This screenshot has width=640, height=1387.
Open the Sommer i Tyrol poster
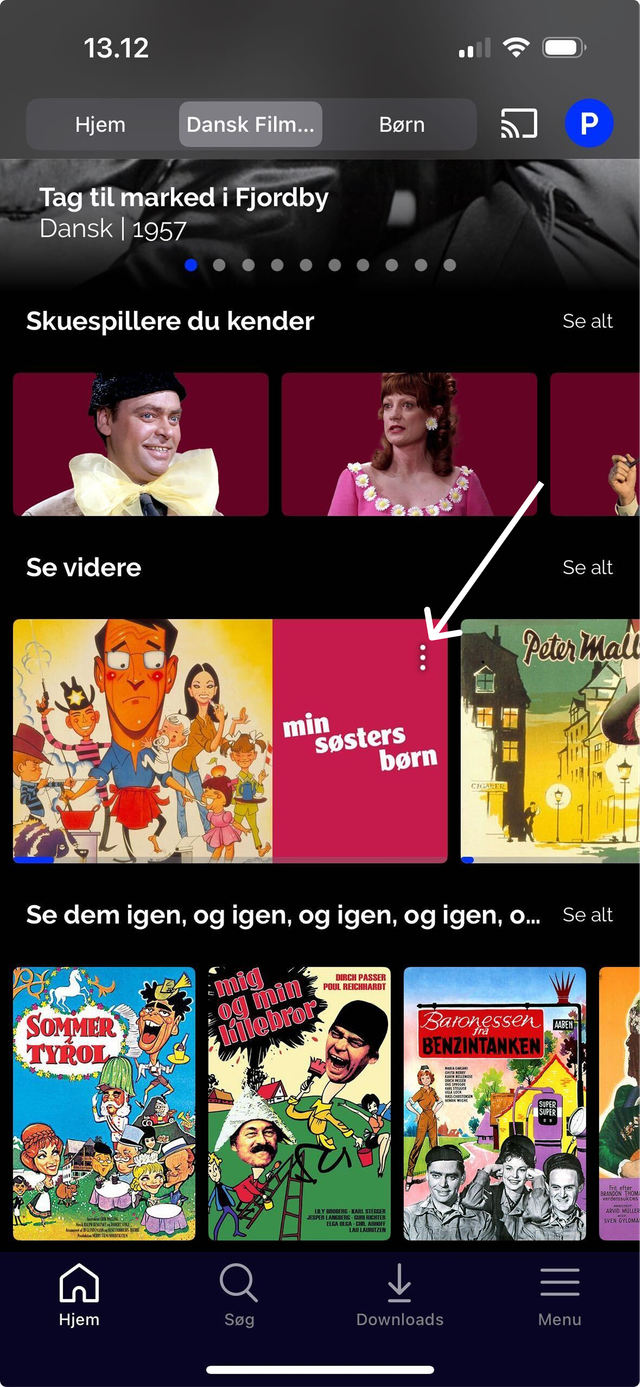pyautogui.click(x=104, y=1103)
